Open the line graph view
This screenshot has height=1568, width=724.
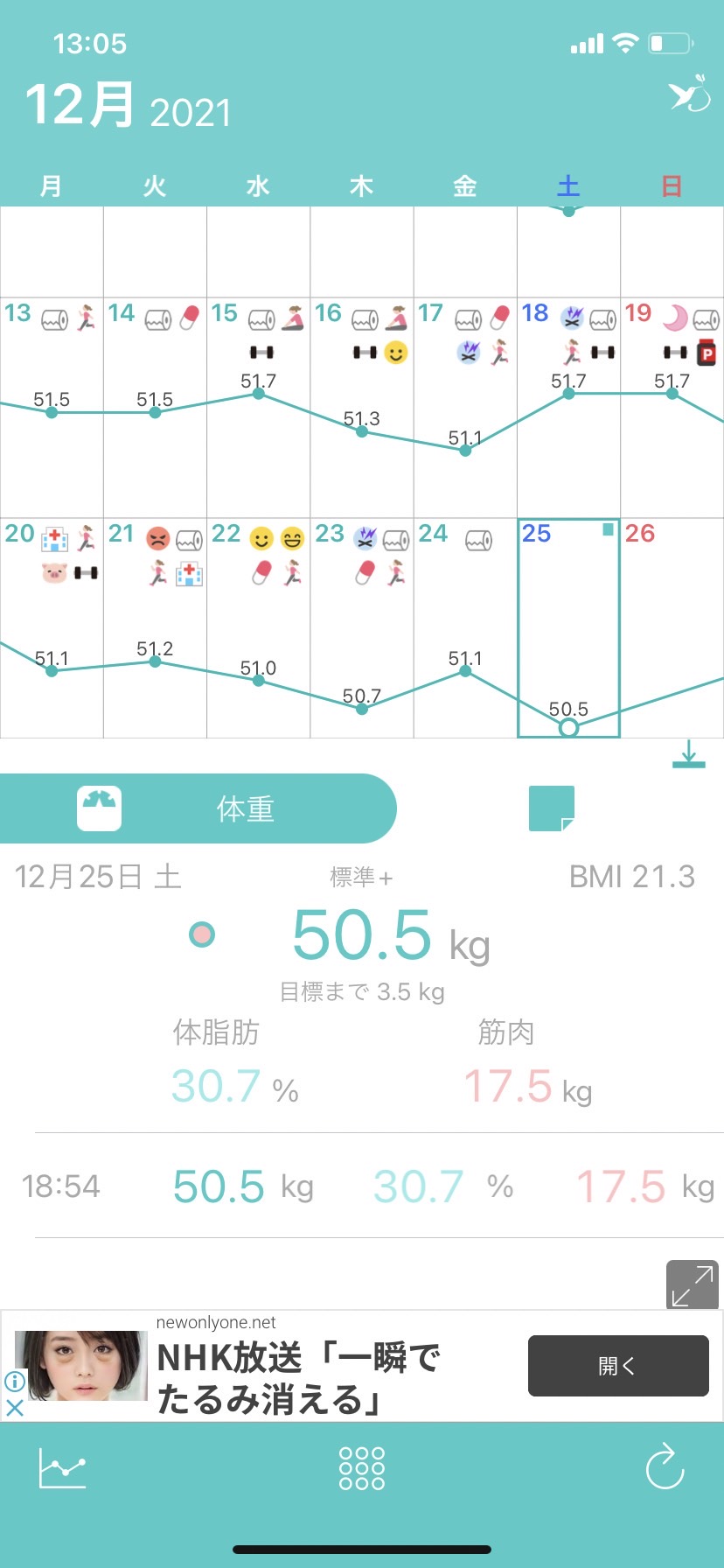pos(63,1468)
